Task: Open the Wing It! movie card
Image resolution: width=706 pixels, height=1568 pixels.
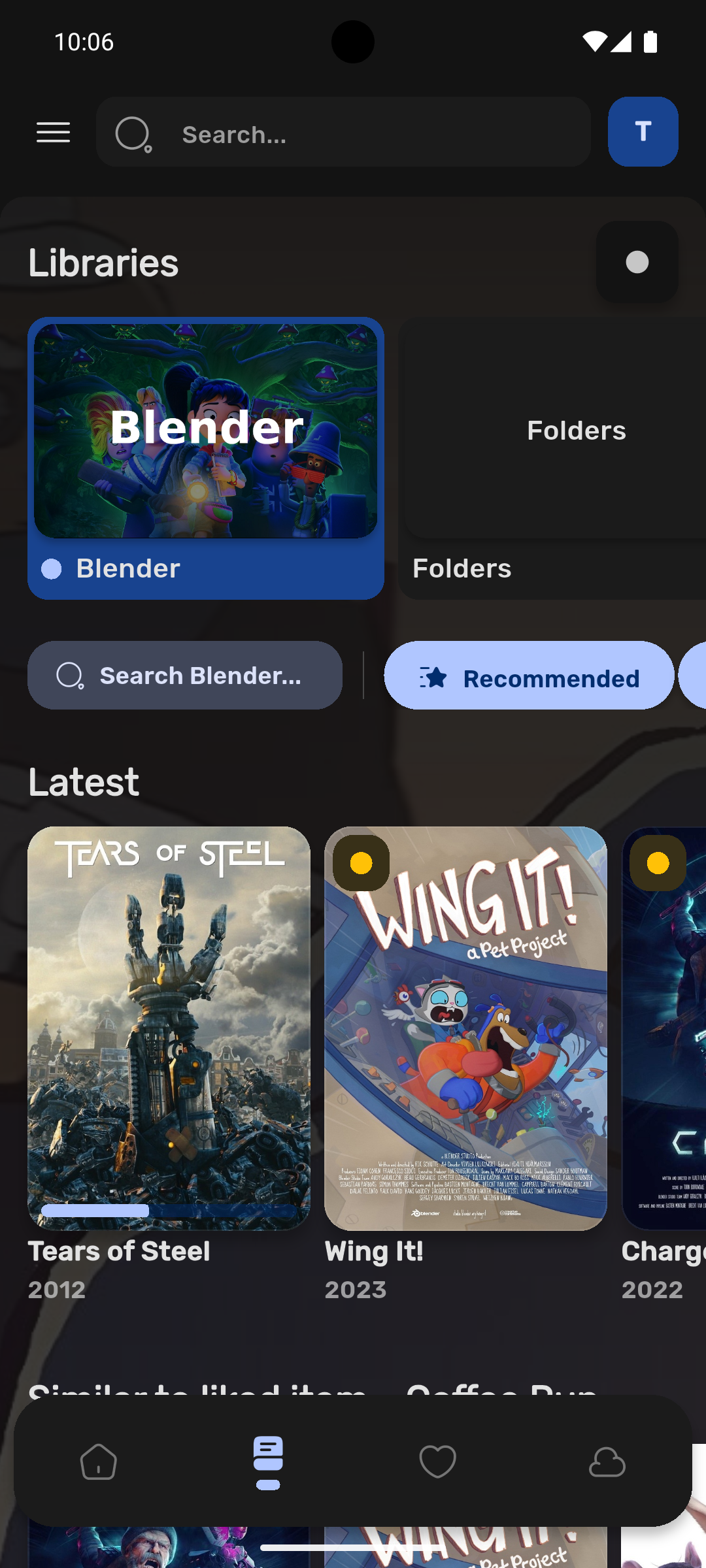Action: tap(465, 1028)
